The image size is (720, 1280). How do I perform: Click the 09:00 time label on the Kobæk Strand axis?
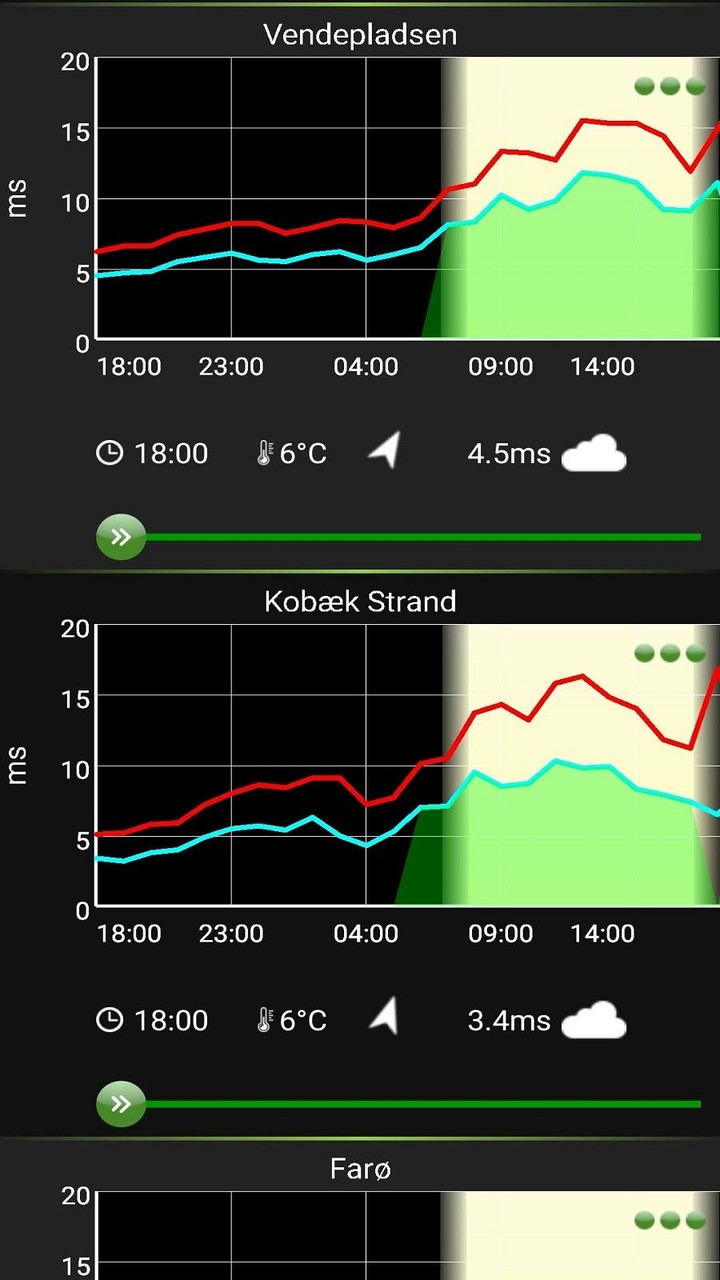tap(500, 933)
